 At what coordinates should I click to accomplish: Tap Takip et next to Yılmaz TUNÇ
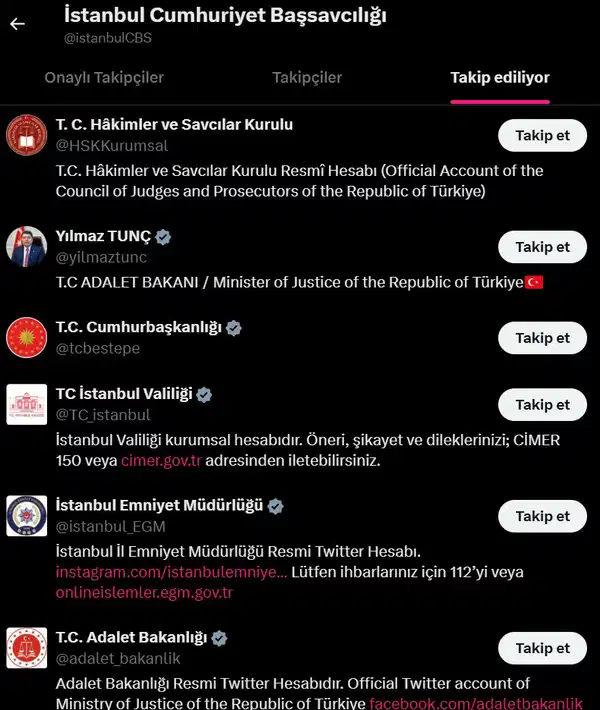click(x=542, y=247)
